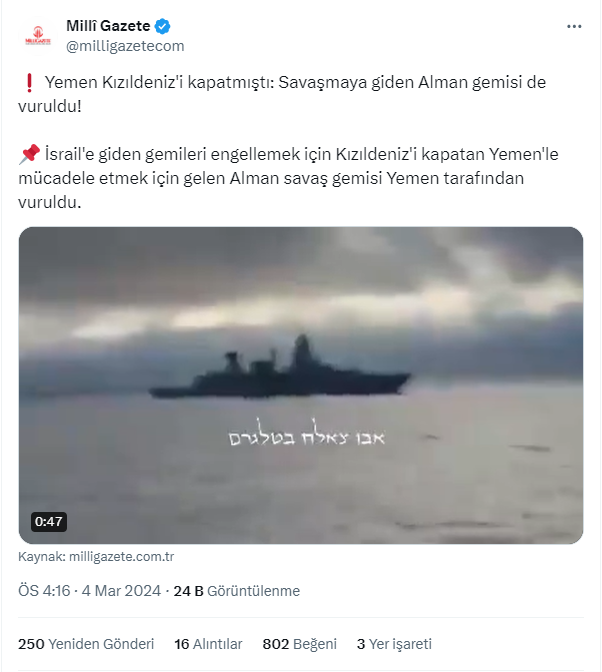Open the tweet's three-dot overflow menu
This screenshot has width=602, height=672.
[x=573, y=26]
